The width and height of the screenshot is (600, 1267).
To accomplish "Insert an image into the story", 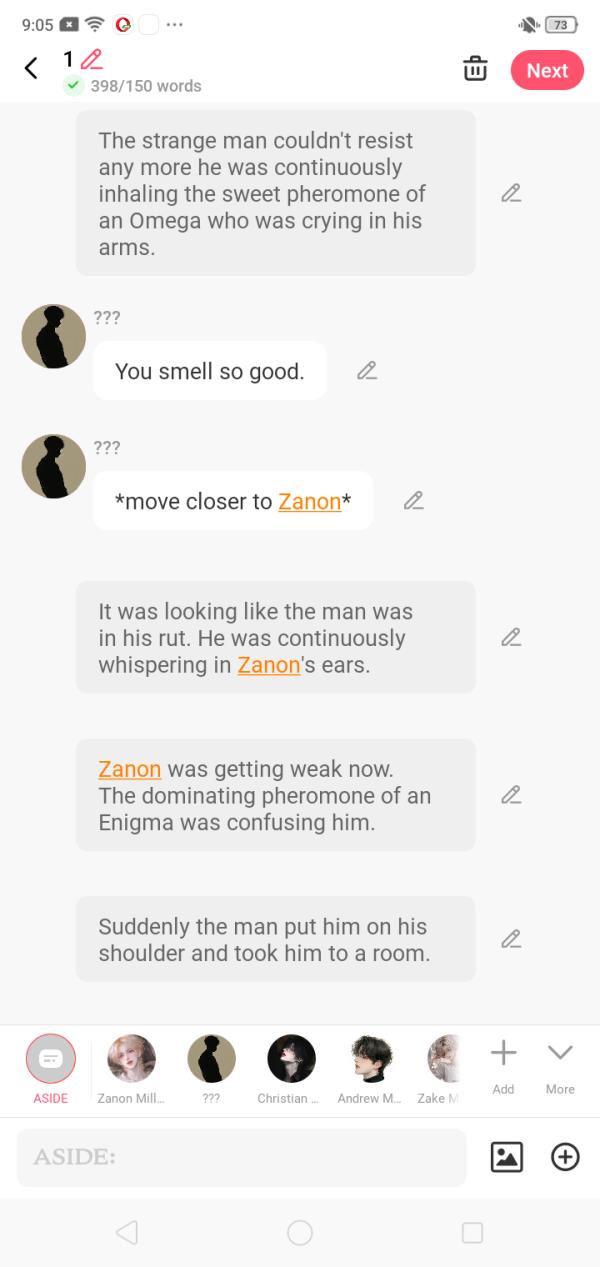I will pos(507,1157).
